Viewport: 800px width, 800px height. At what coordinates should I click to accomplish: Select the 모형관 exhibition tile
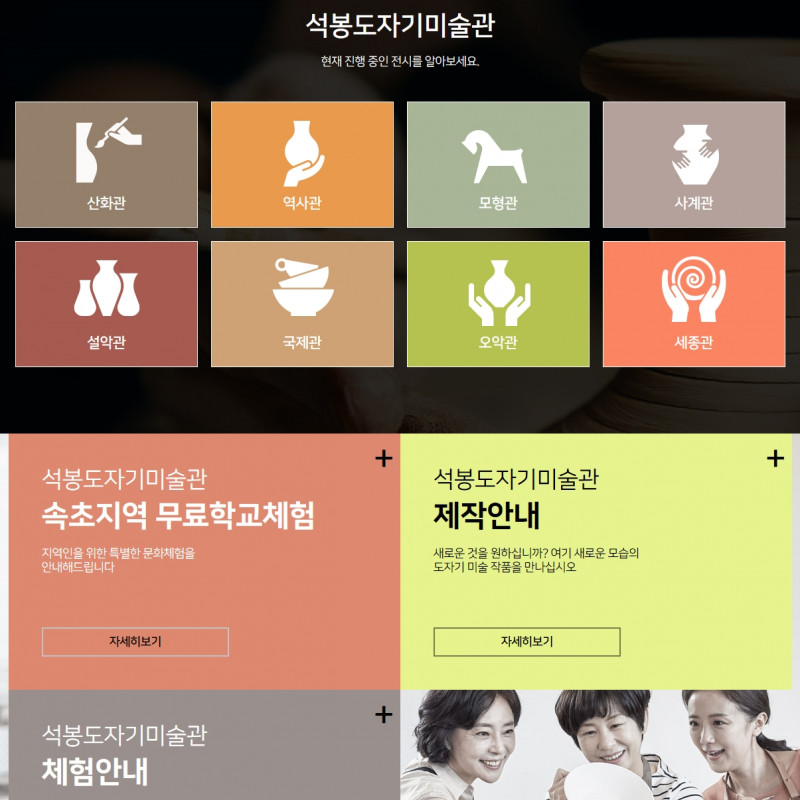click(498, 165)
